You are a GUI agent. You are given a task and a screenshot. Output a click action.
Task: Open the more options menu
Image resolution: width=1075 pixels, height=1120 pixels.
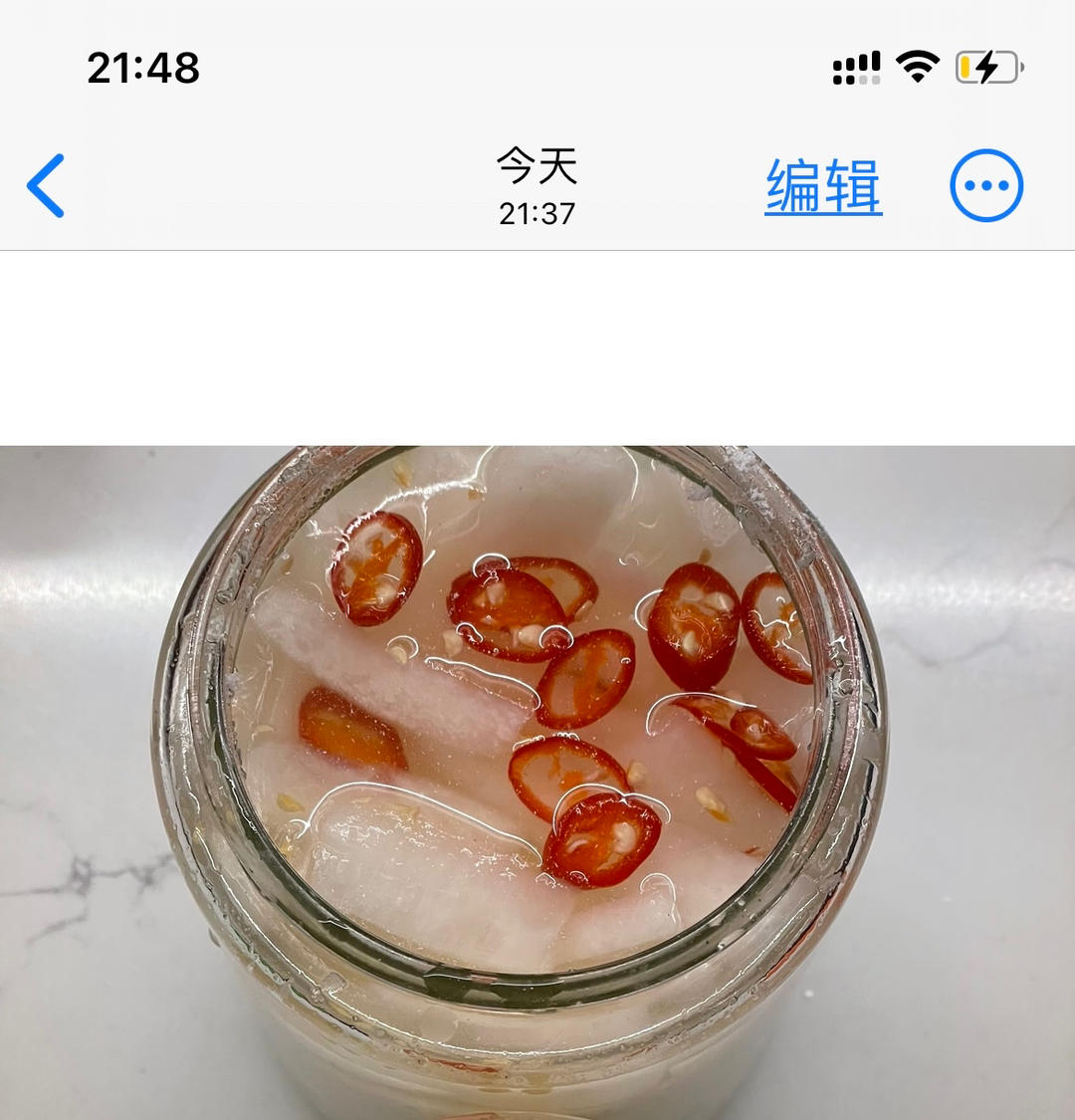point(985,186)
